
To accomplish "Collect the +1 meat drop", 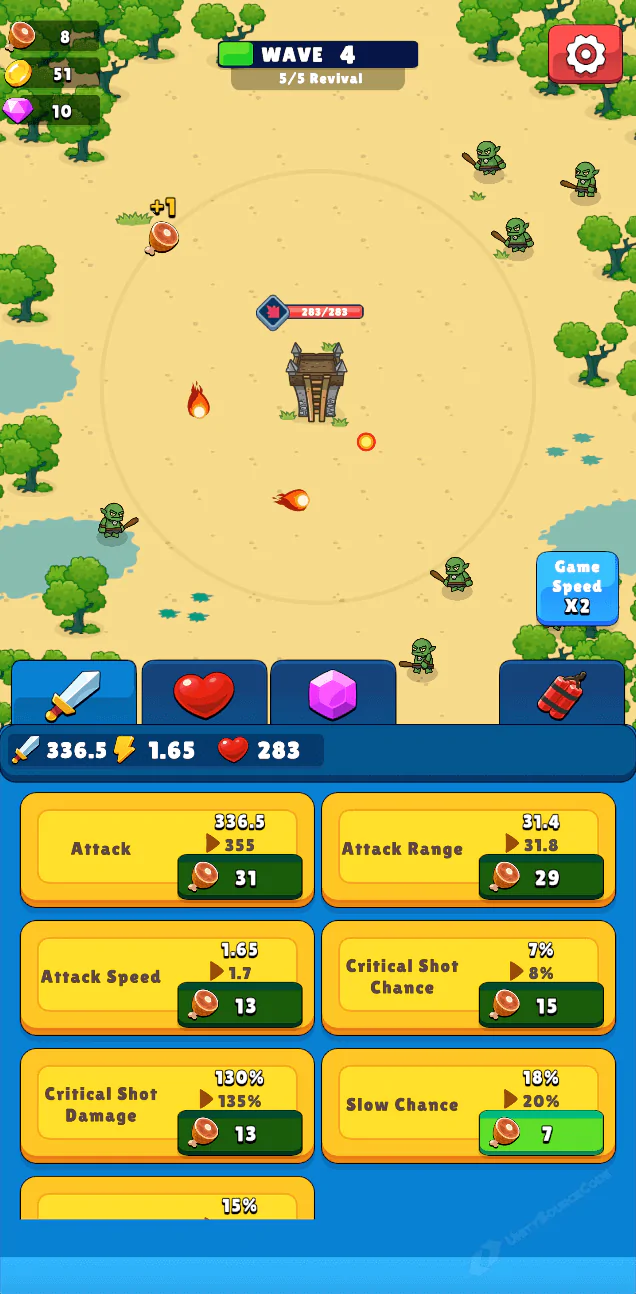I will click(161, 237).
